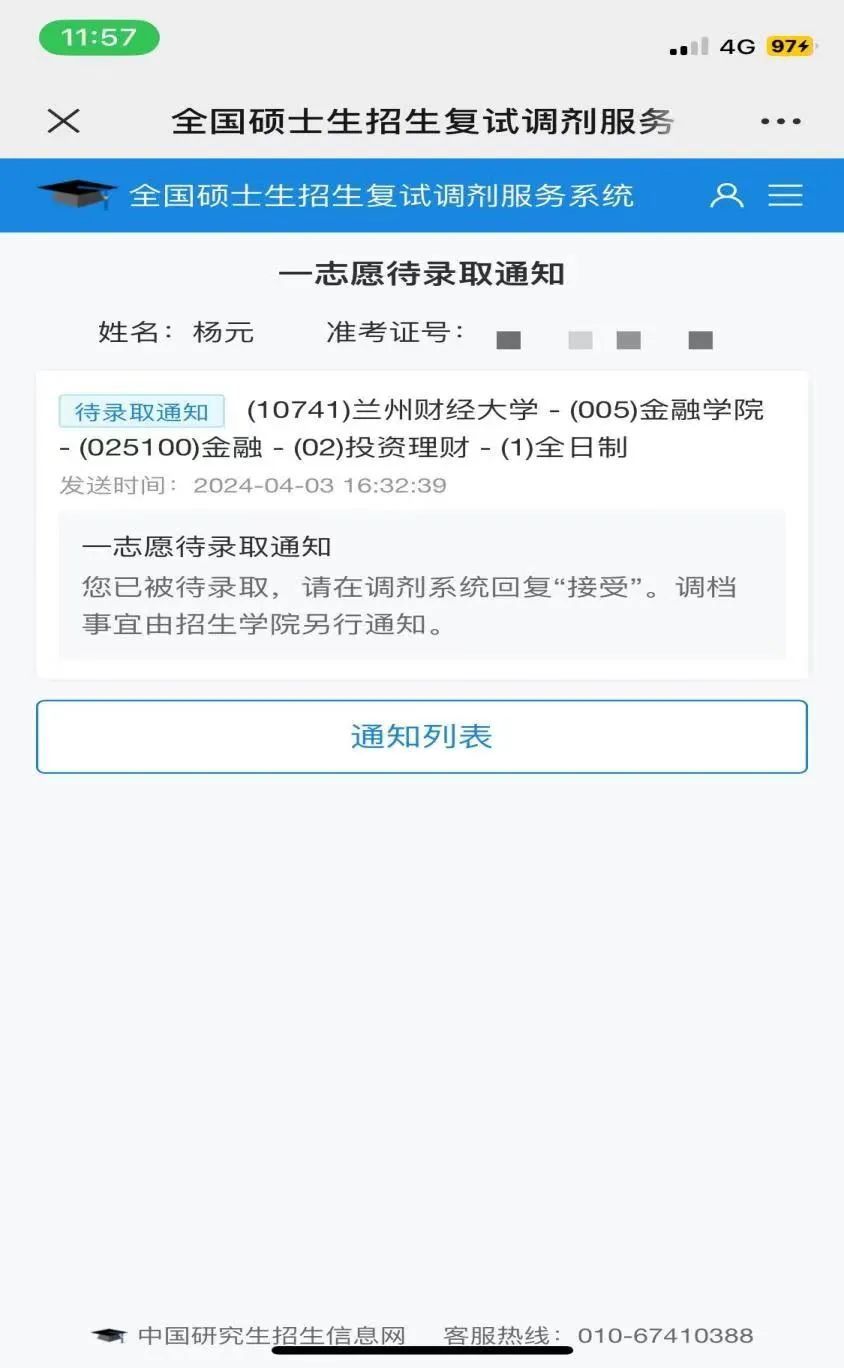Viewport: 844px width, 1368px height.
Task: Close the web page with the X
Action: [64, 121]
